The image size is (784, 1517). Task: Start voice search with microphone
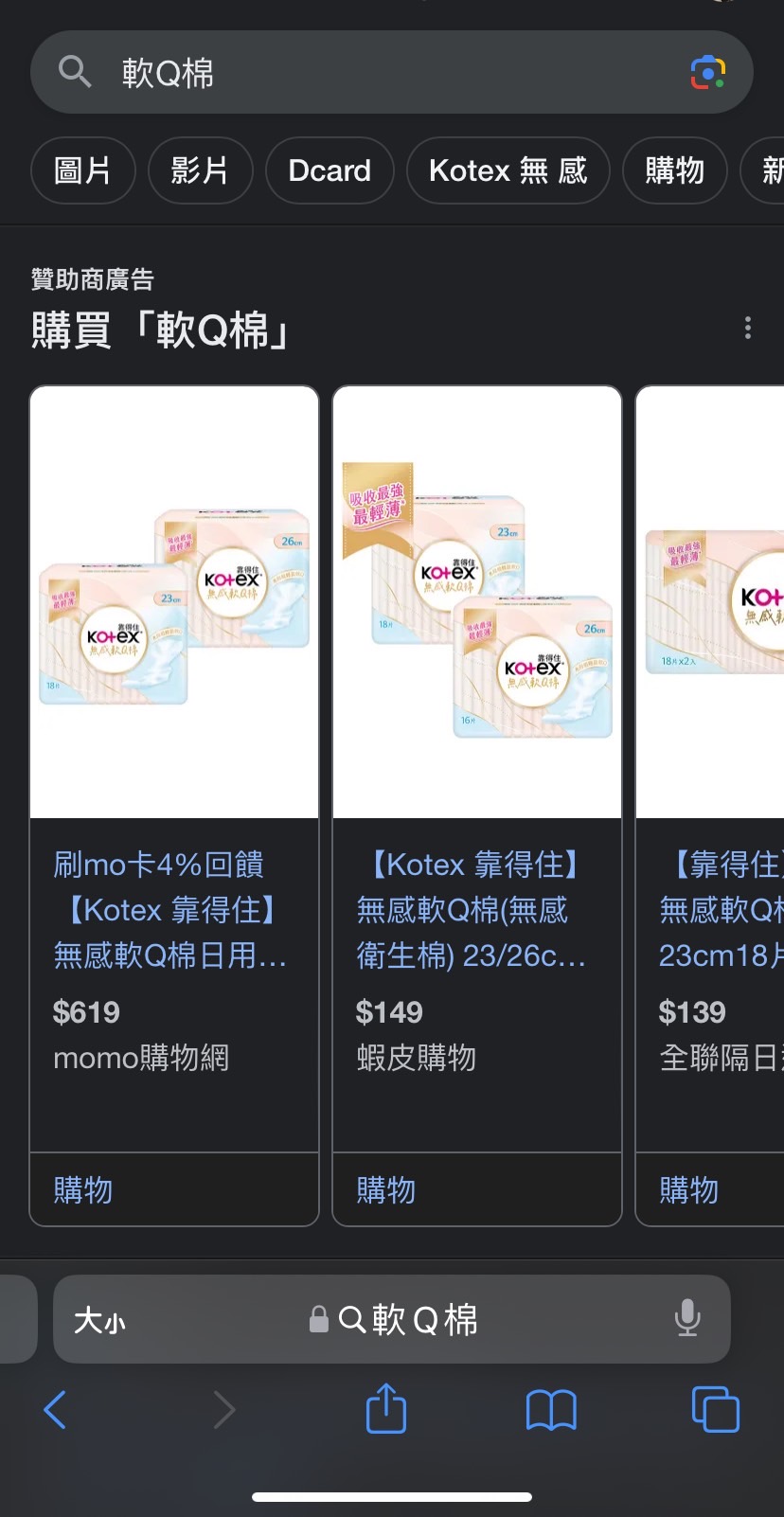tap(687, 1318)
